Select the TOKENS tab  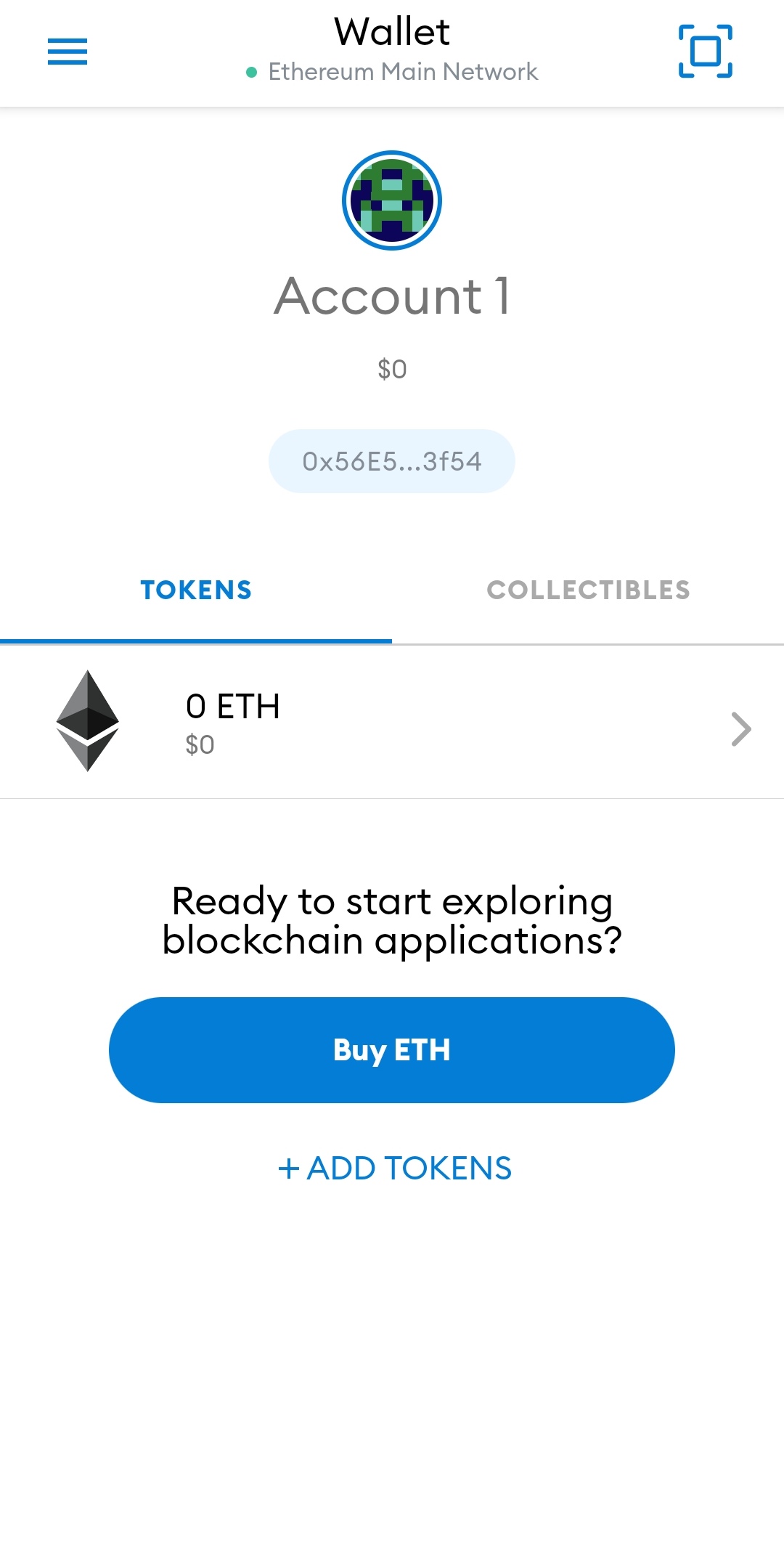click(x=195, y=590)
